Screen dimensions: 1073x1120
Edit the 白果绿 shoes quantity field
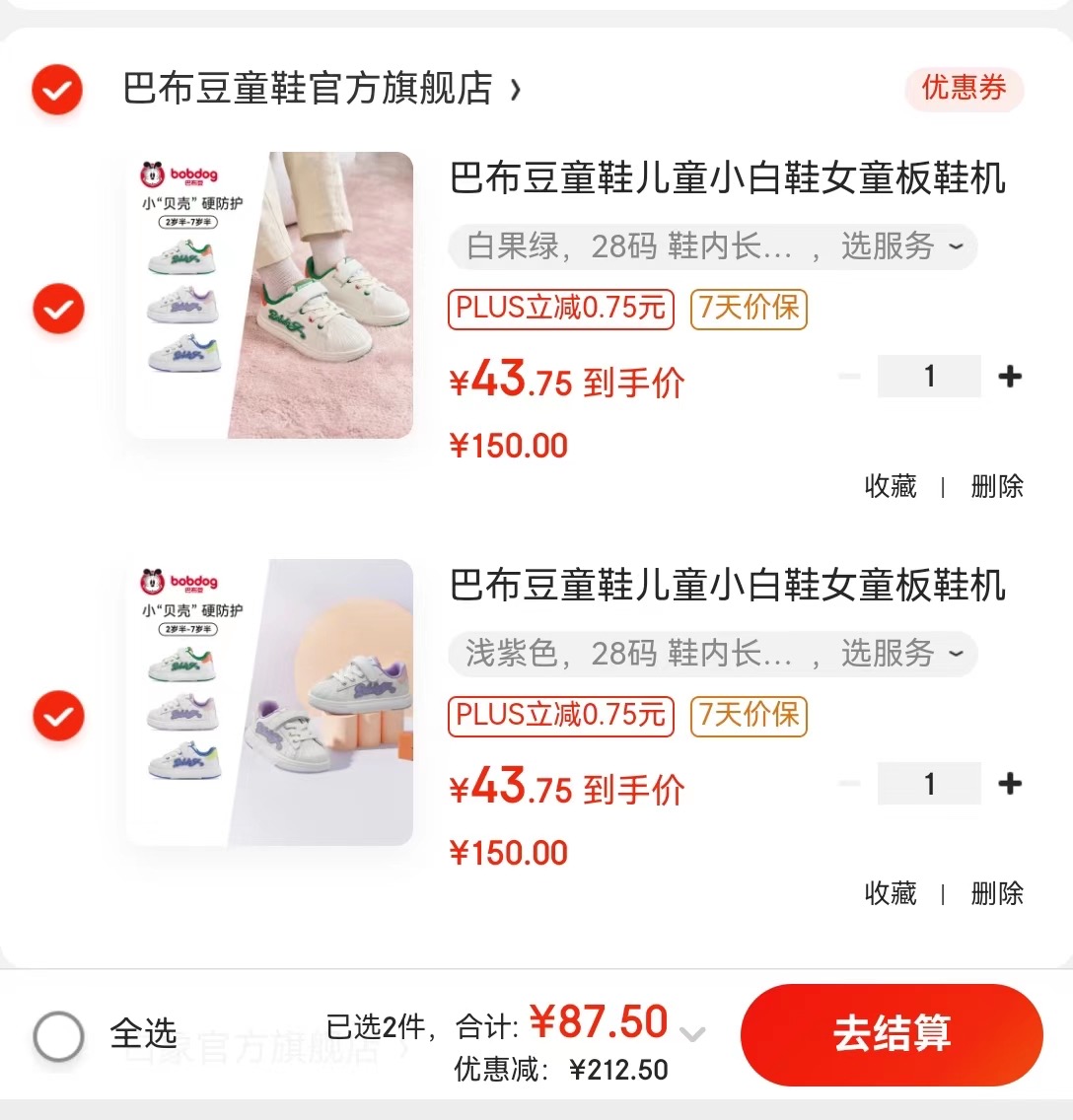pyautogui.click(x=929, y=377)
